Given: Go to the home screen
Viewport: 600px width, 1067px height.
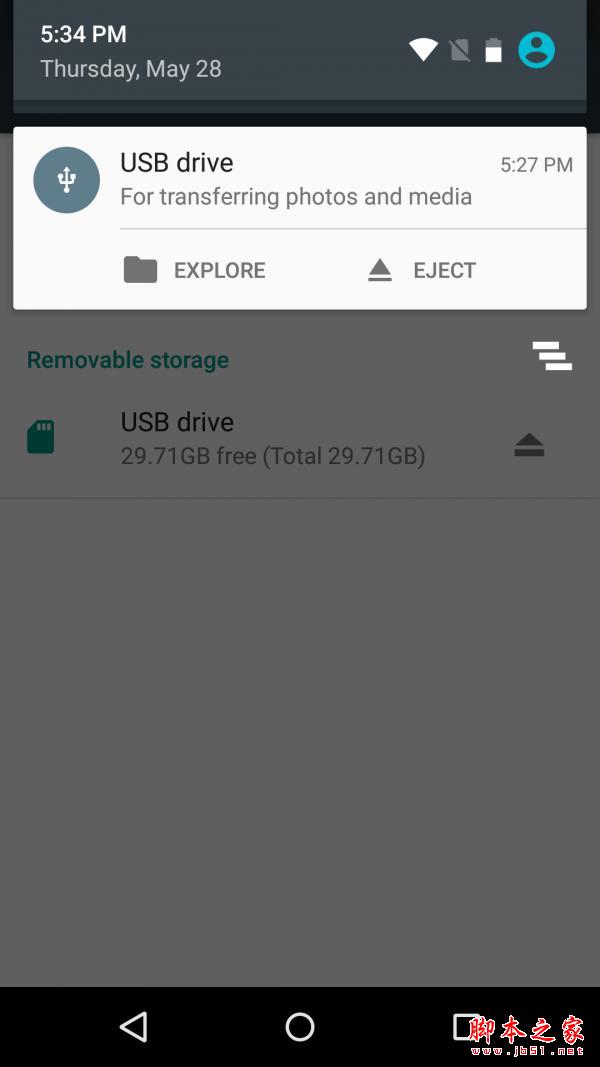Looking at the screenshot, I should click(300, 1026).
